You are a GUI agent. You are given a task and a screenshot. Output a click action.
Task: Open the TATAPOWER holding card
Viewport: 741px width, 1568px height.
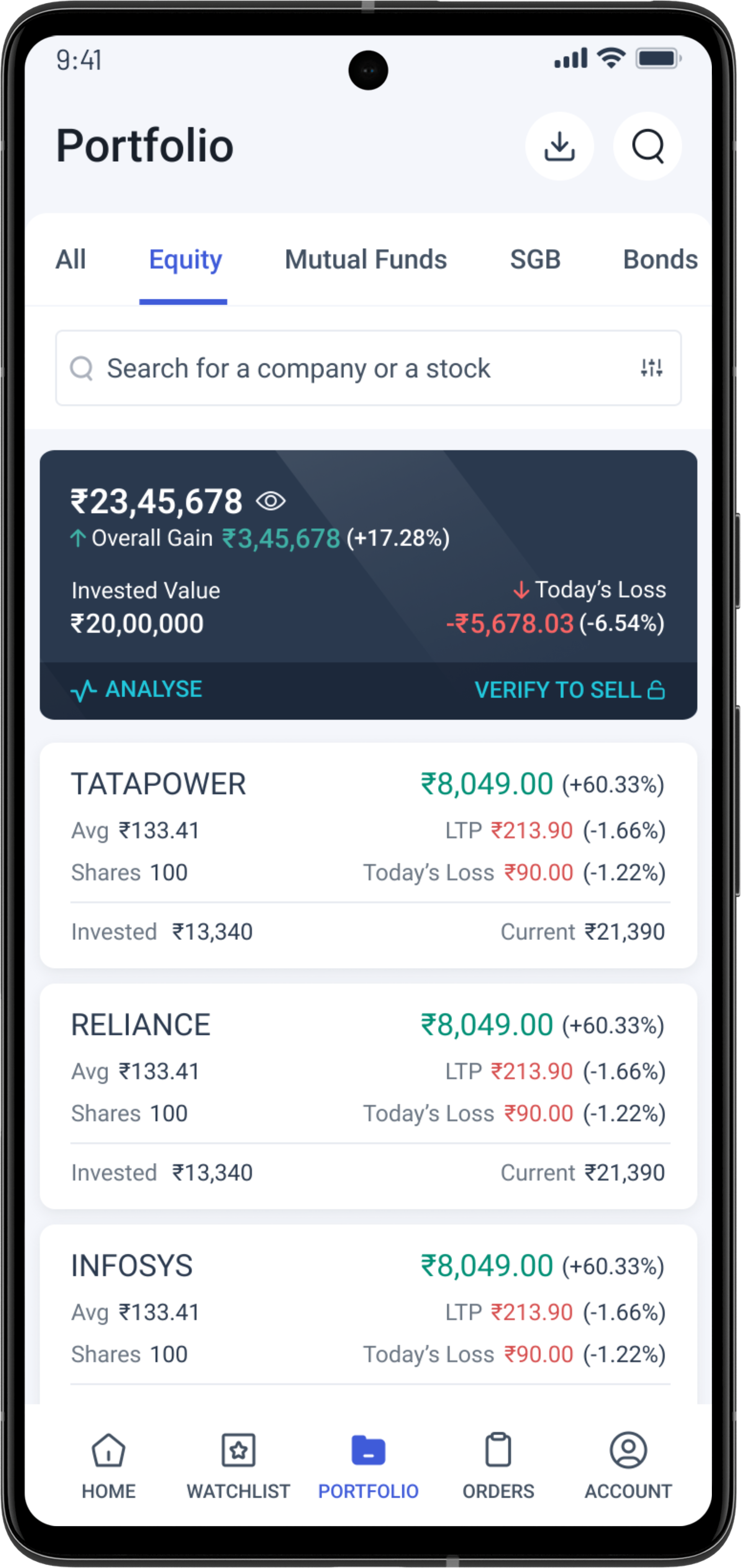pyautogui.click(x=368, y=855)
